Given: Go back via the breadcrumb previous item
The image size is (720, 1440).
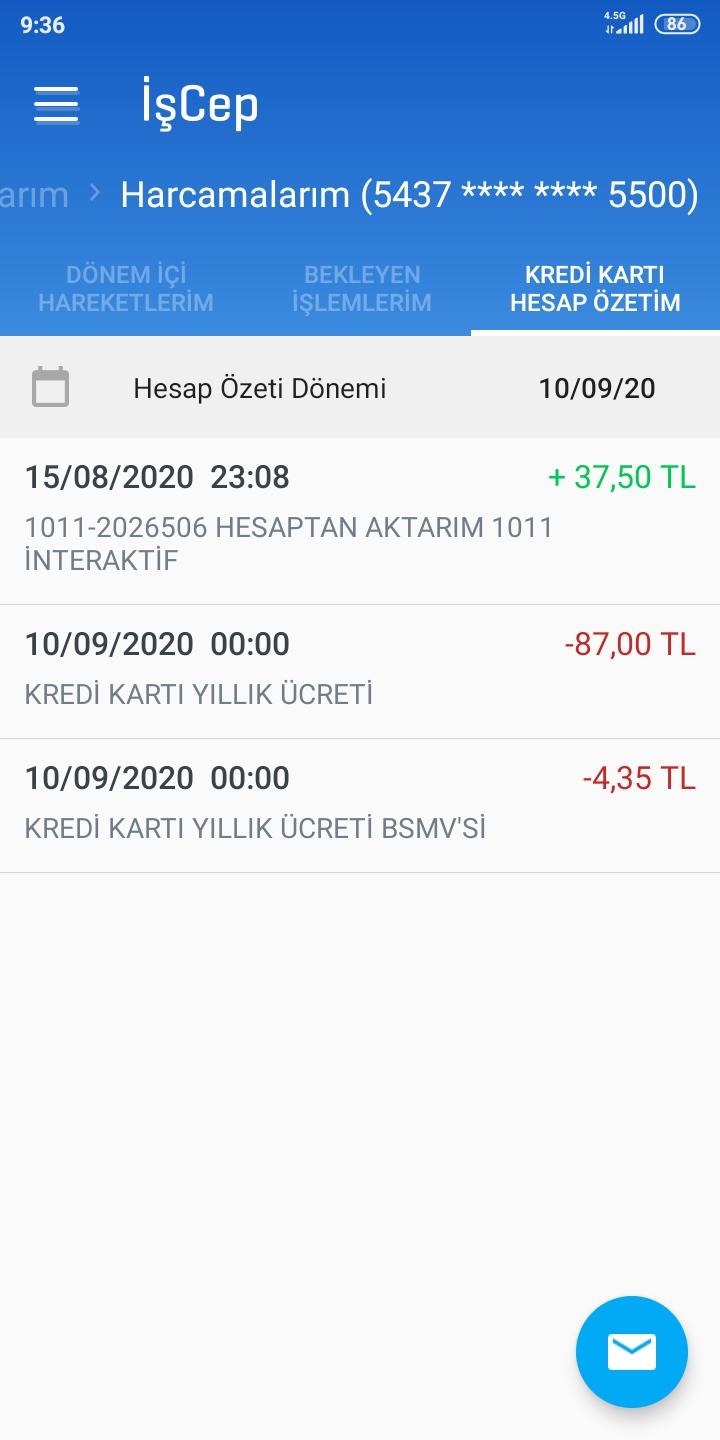Looking at the screenshot, I should (34, 195).
